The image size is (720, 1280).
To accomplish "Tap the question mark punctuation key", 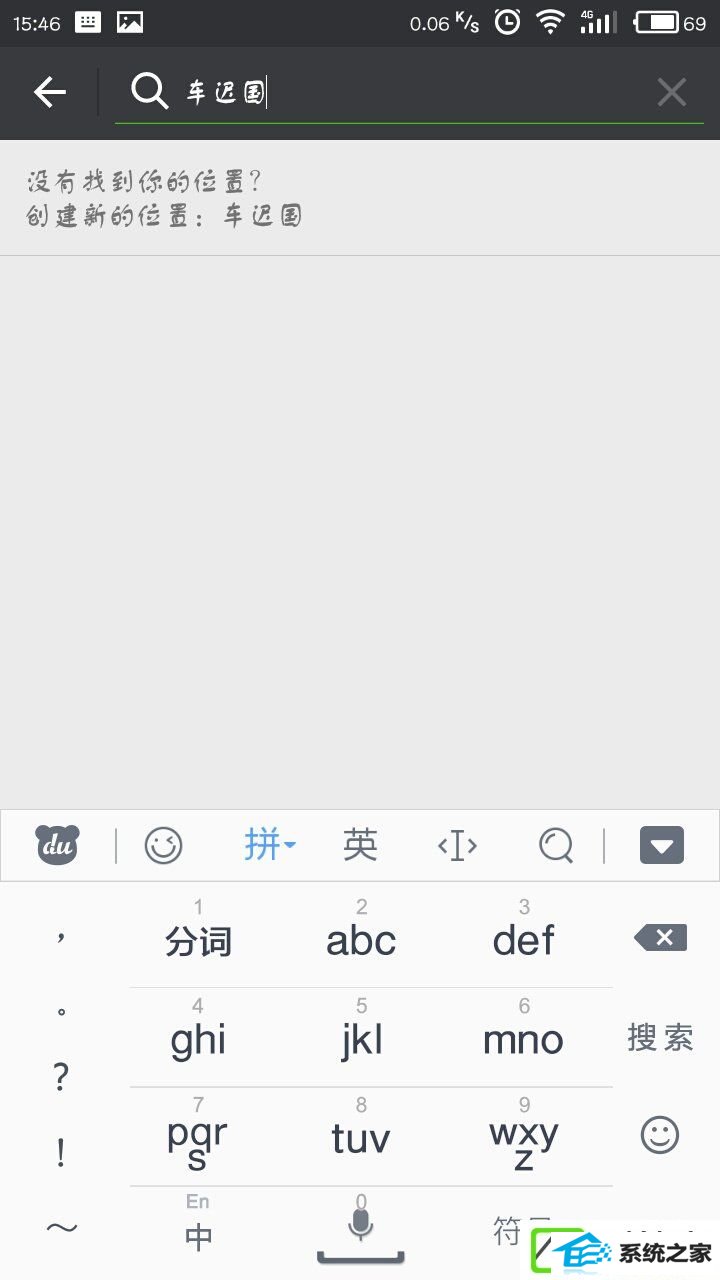I will (61, 1078).
